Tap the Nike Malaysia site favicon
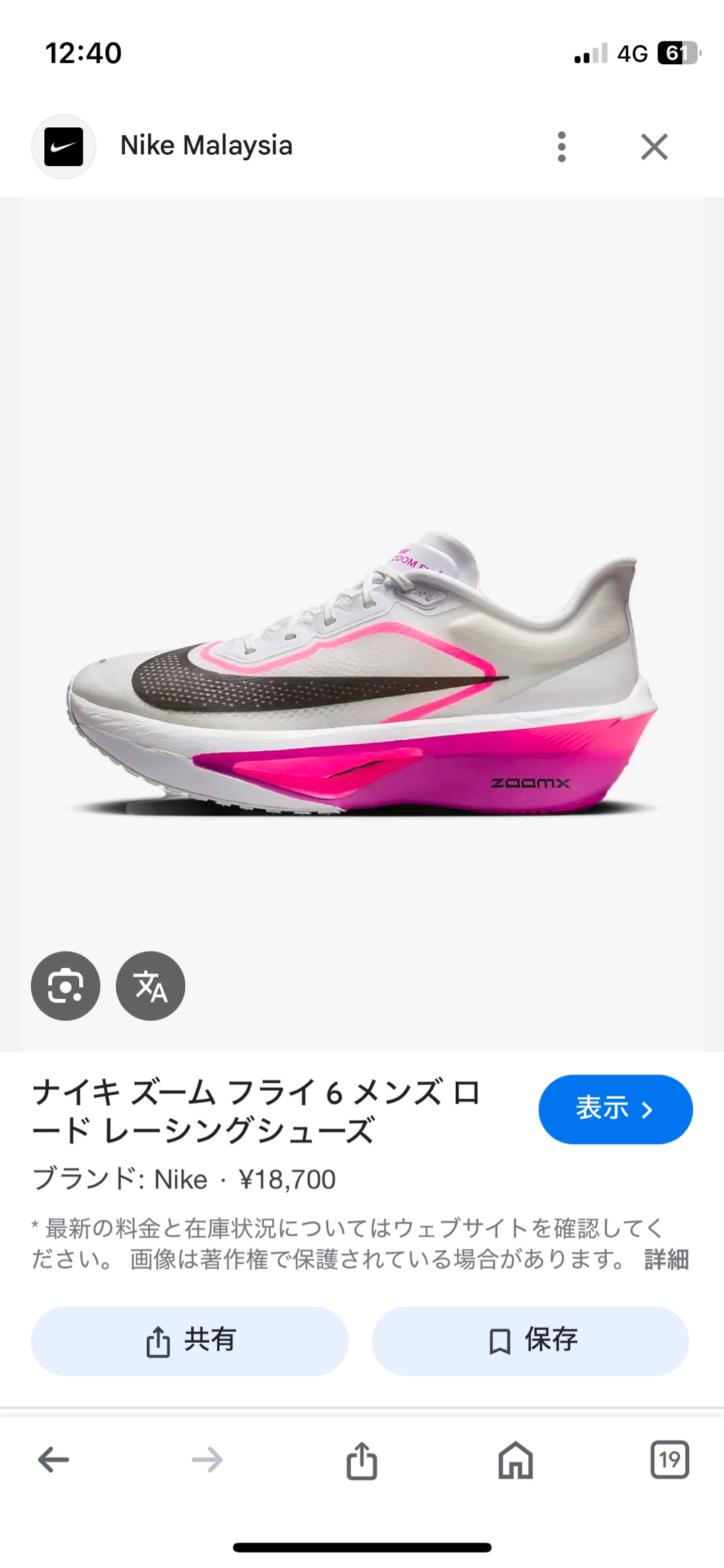Viewport: 724px width, 1568px height. 63,146
